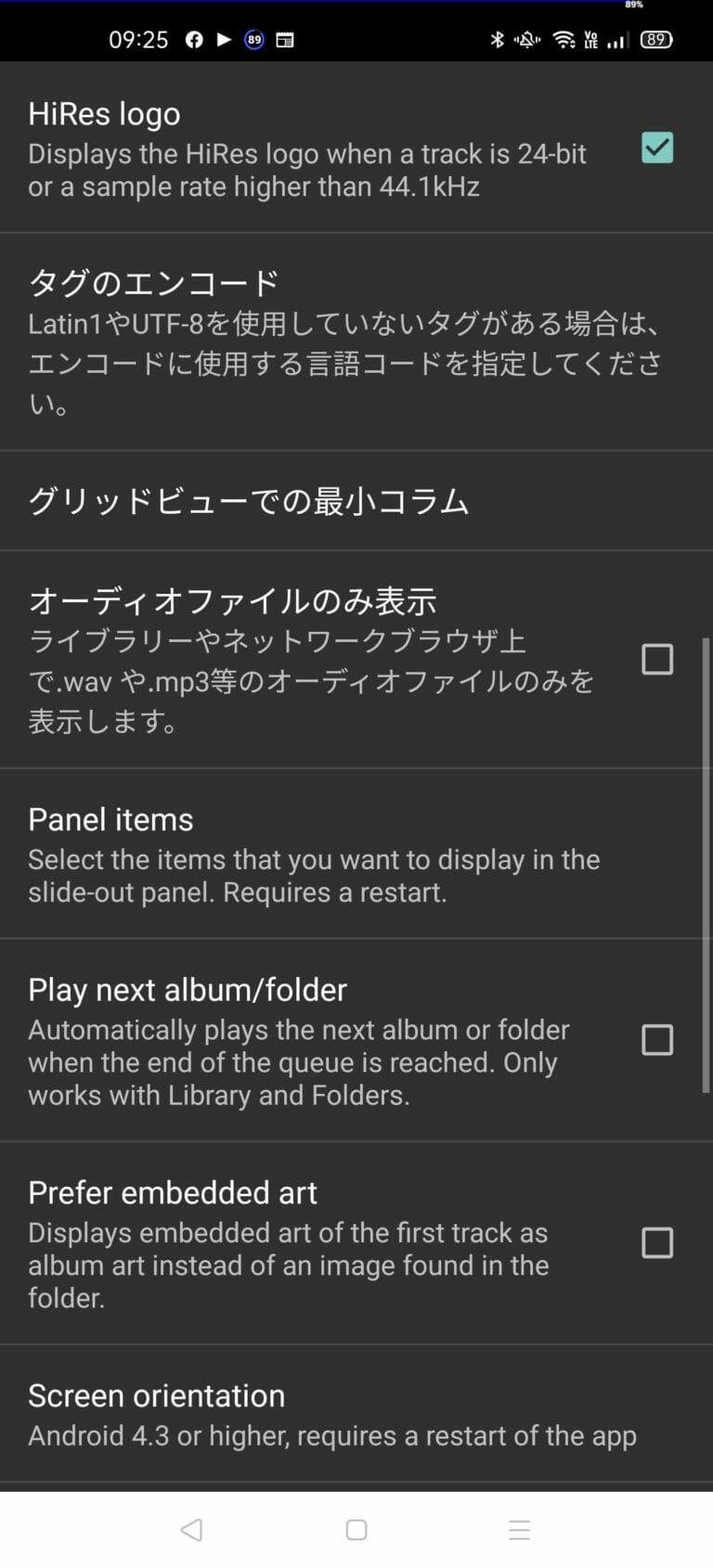
Task: Tap the Facebook icon in the status bar
Action: pos(193,39)
